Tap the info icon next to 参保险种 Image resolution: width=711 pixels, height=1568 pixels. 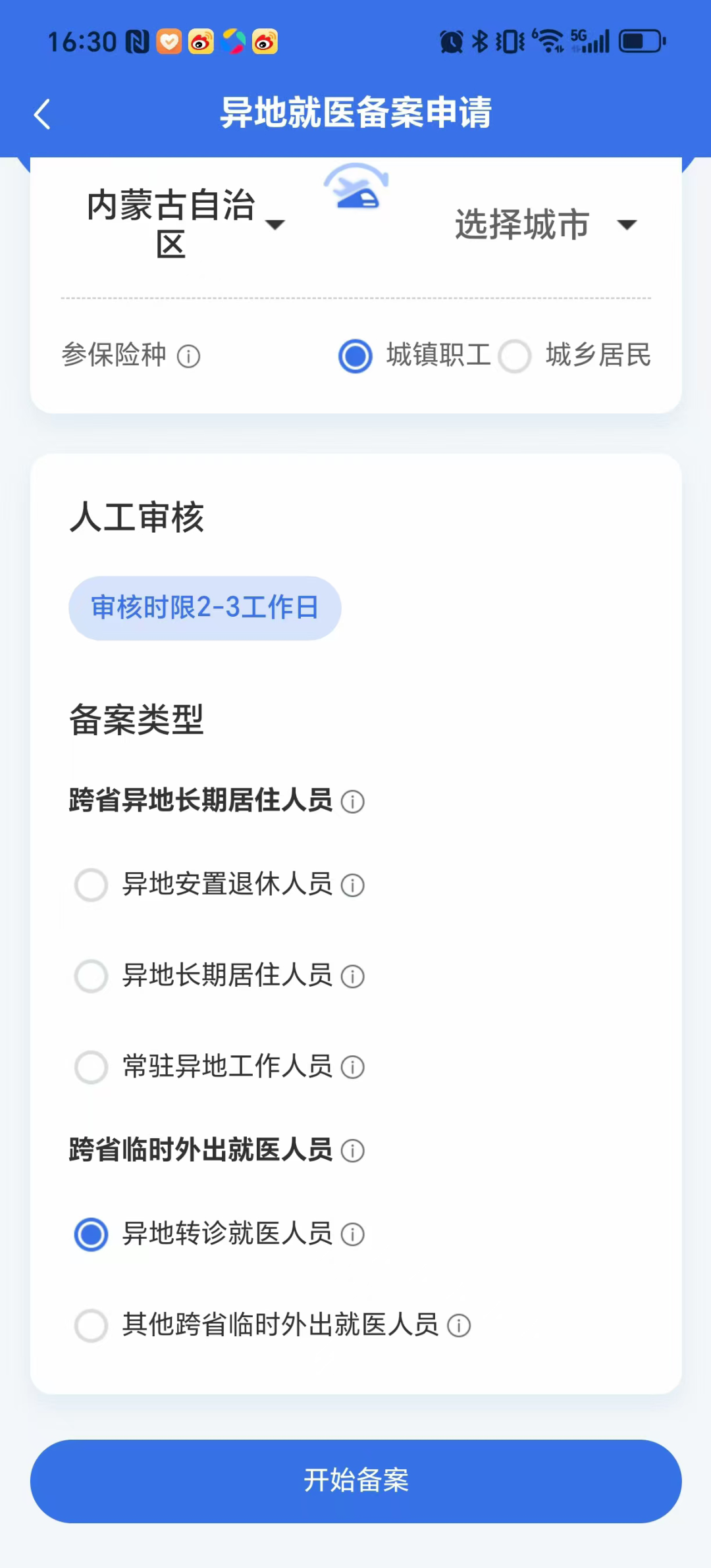click(x=188, y=357)
